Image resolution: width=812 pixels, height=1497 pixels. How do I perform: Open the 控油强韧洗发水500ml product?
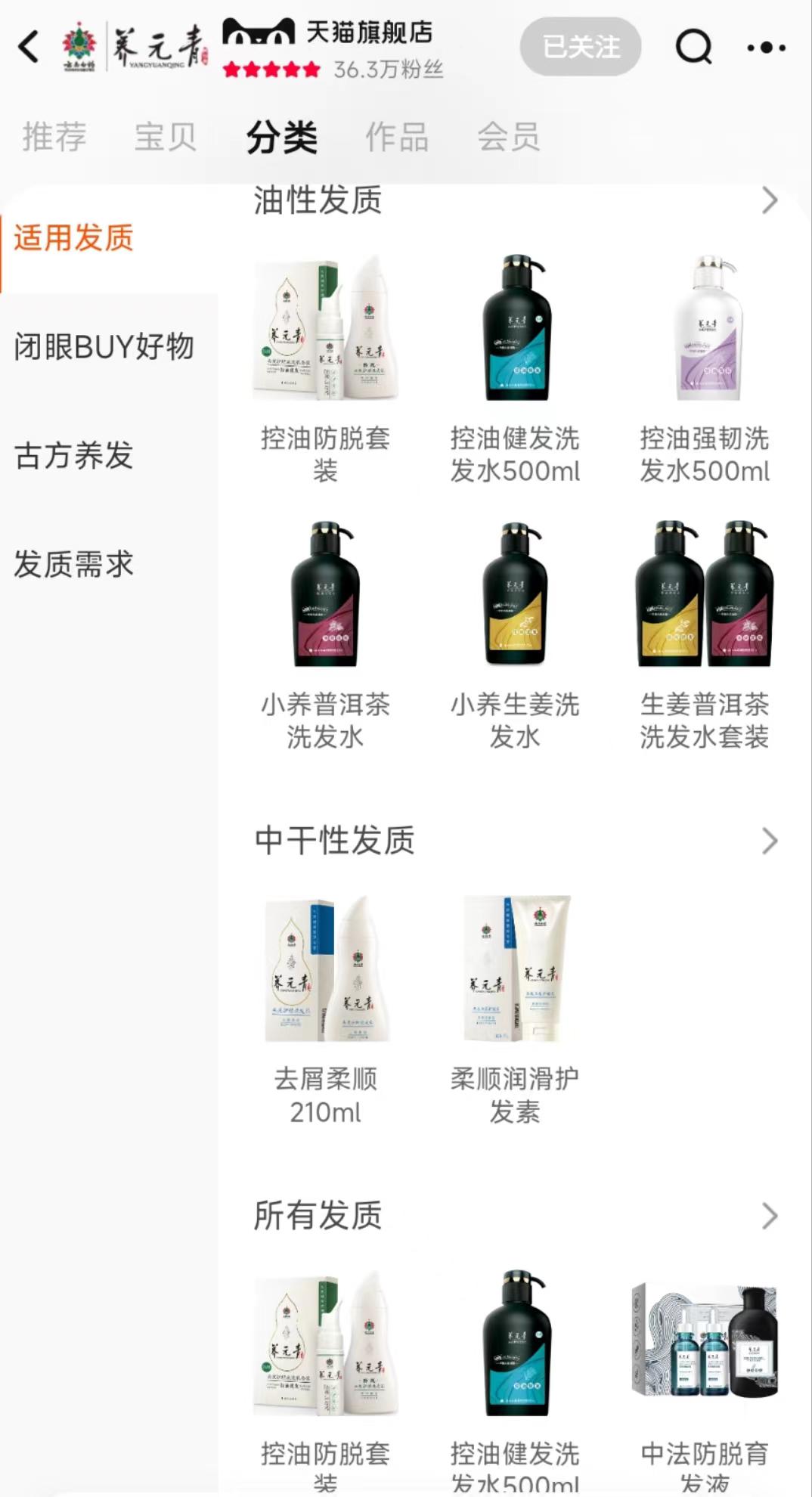pyautogui.click(x=704, y=370)
